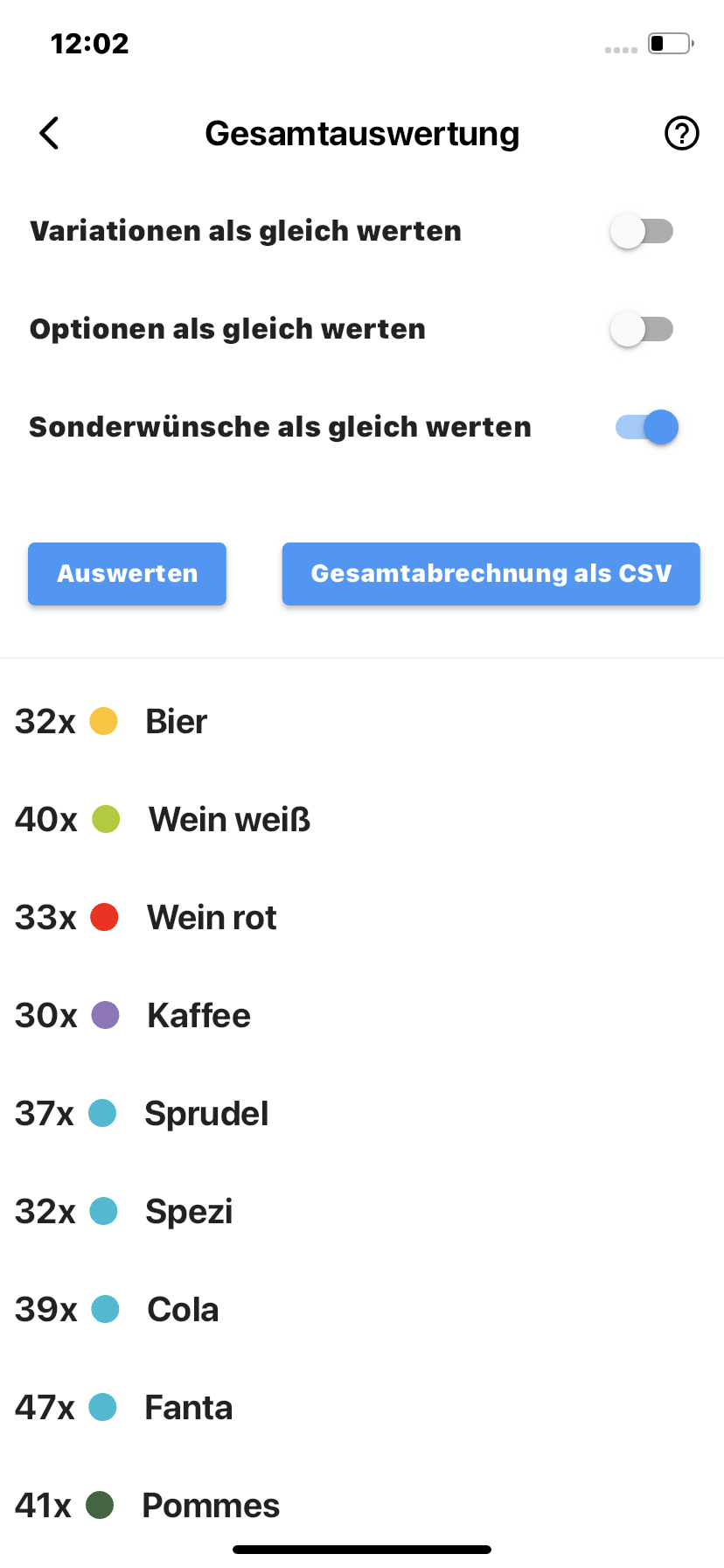The width and height of the screenshot is (724, 1568).
Task: Go back using the top-left arrow
Action: tap(49, 133)
